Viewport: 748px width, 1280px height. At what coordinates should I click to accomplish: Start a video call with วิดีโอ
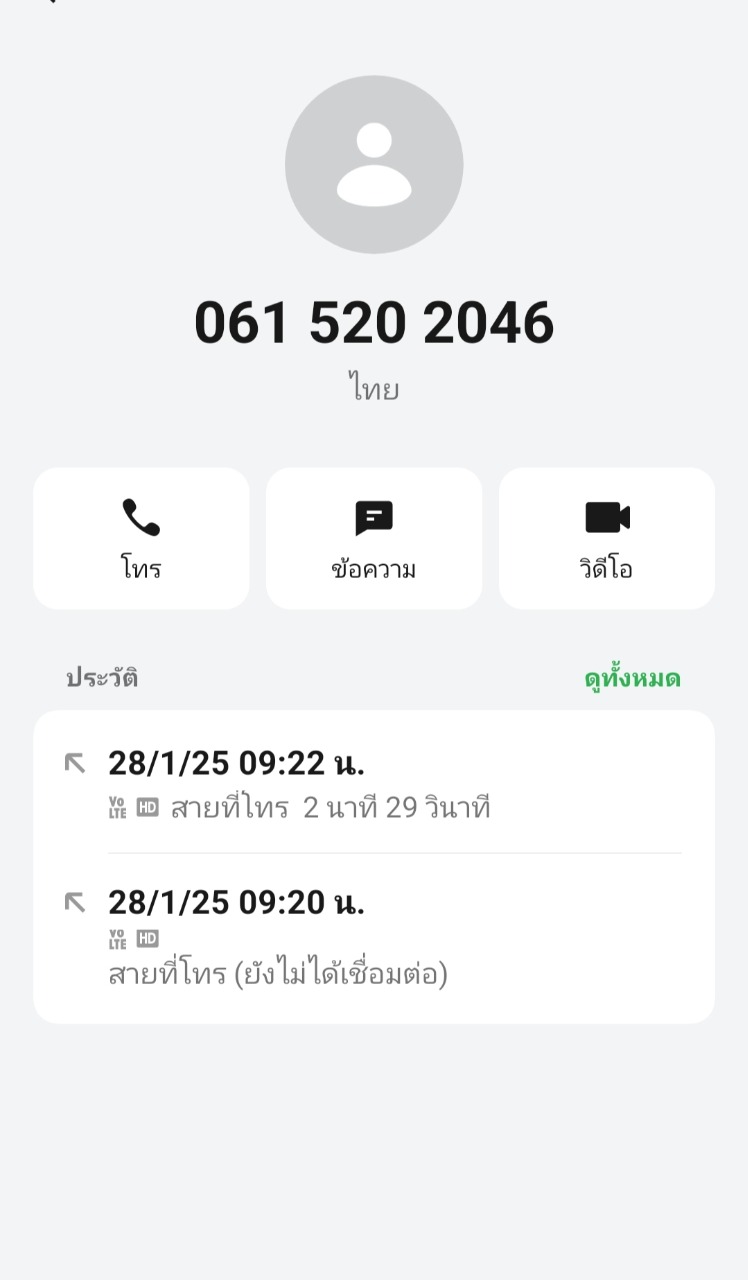[607, 538]
